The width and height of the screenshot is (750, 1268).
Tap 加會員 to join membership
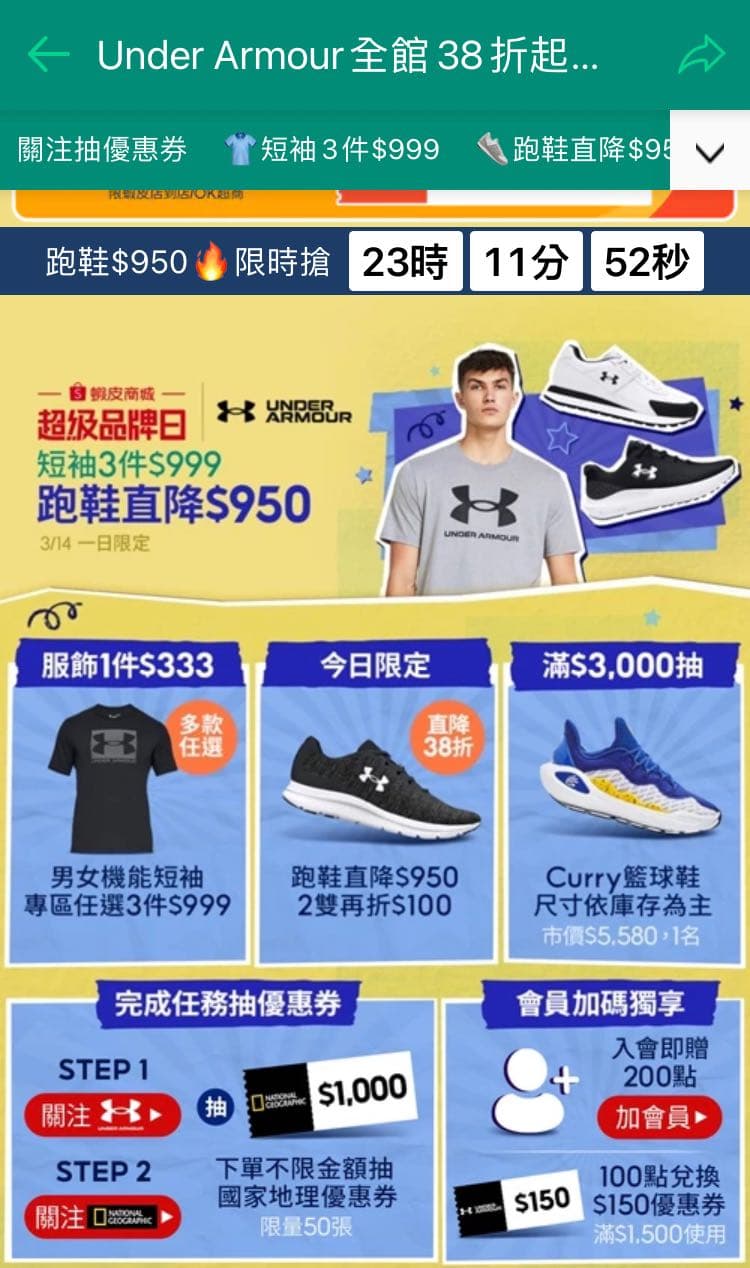(x=659, y=1116)
